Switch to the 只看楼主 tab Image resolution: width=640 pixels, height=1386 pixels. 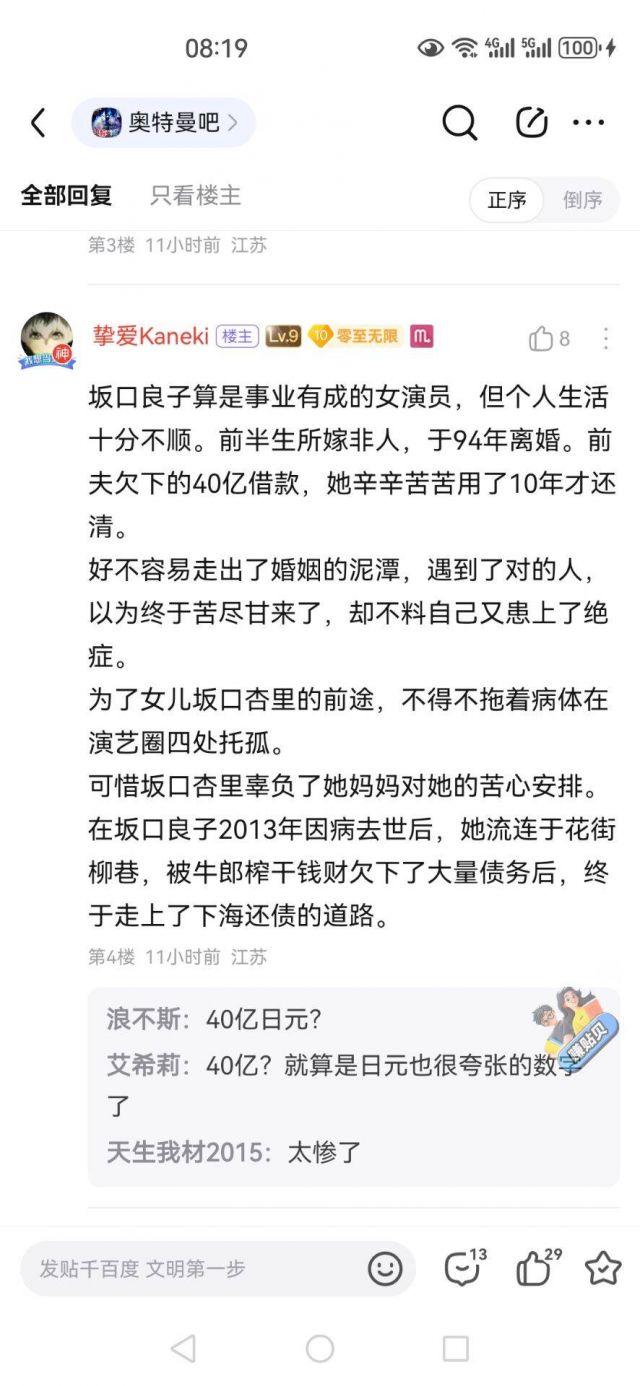click(x=196, y=196)
